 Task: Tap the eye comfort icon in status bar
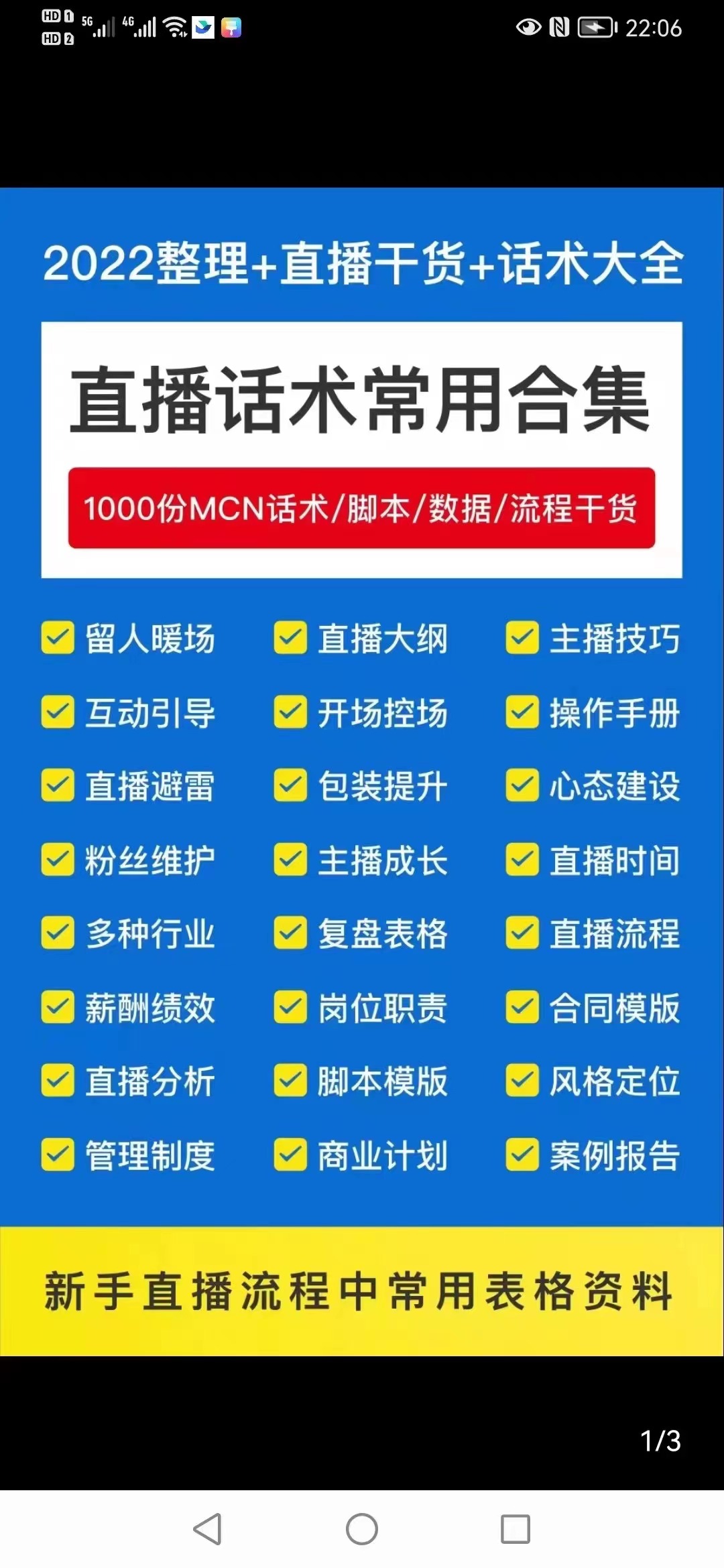click(x=529, y=28)
